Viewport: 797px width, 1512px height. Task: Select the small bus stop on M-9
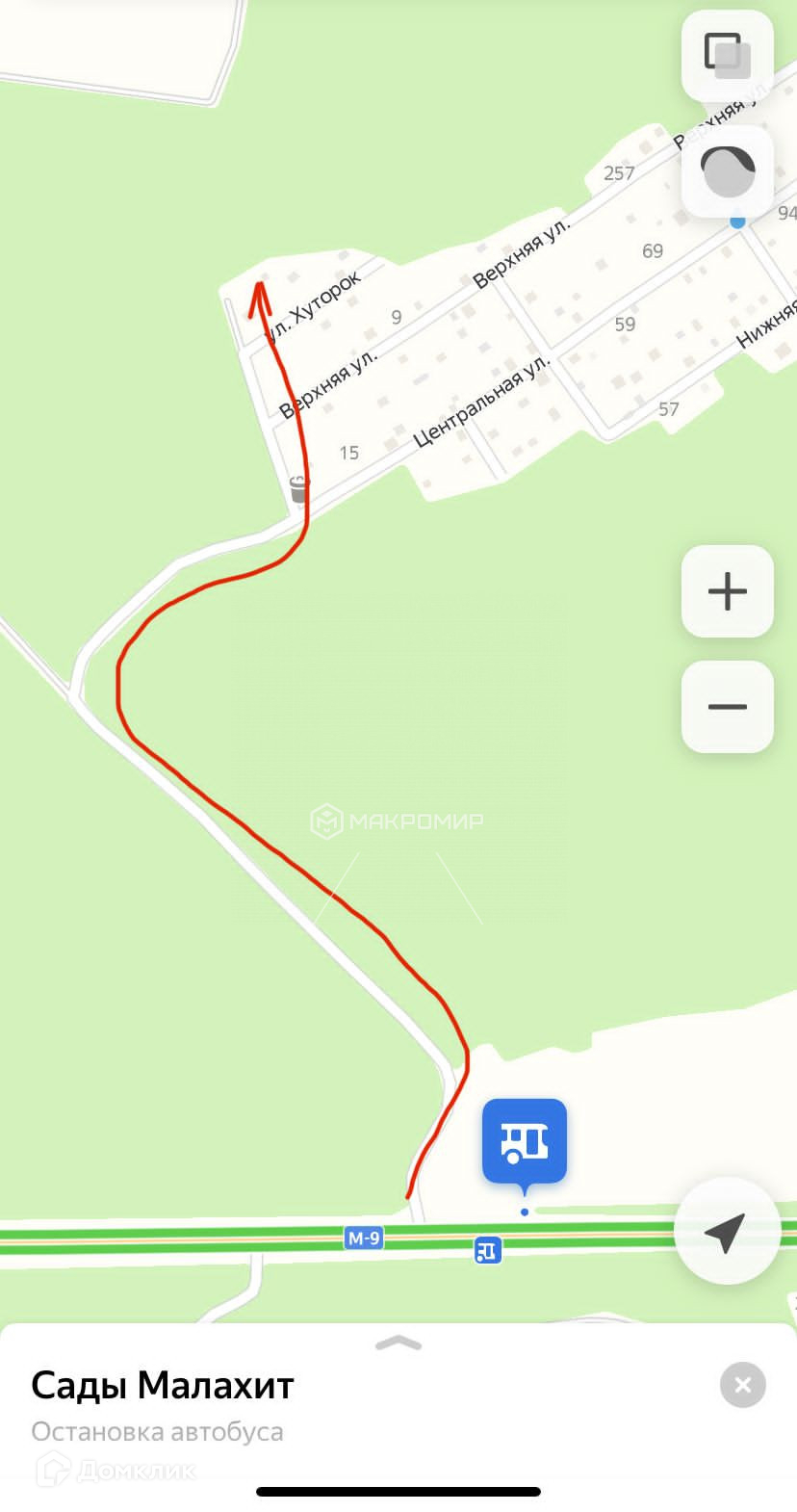point(488,1251)
